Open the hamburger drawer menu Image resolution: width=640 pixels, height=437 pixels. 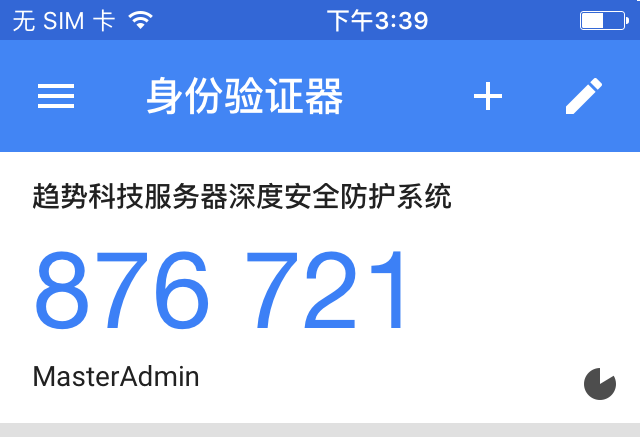56,96
